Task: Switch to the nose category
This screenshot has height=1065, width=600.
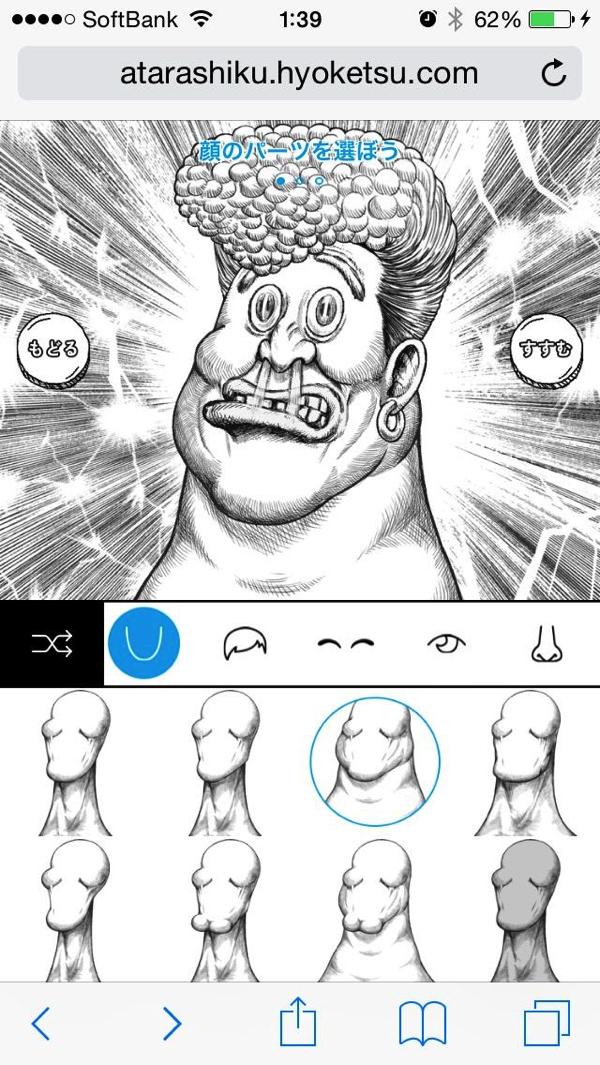Action: tap(547, 644)
